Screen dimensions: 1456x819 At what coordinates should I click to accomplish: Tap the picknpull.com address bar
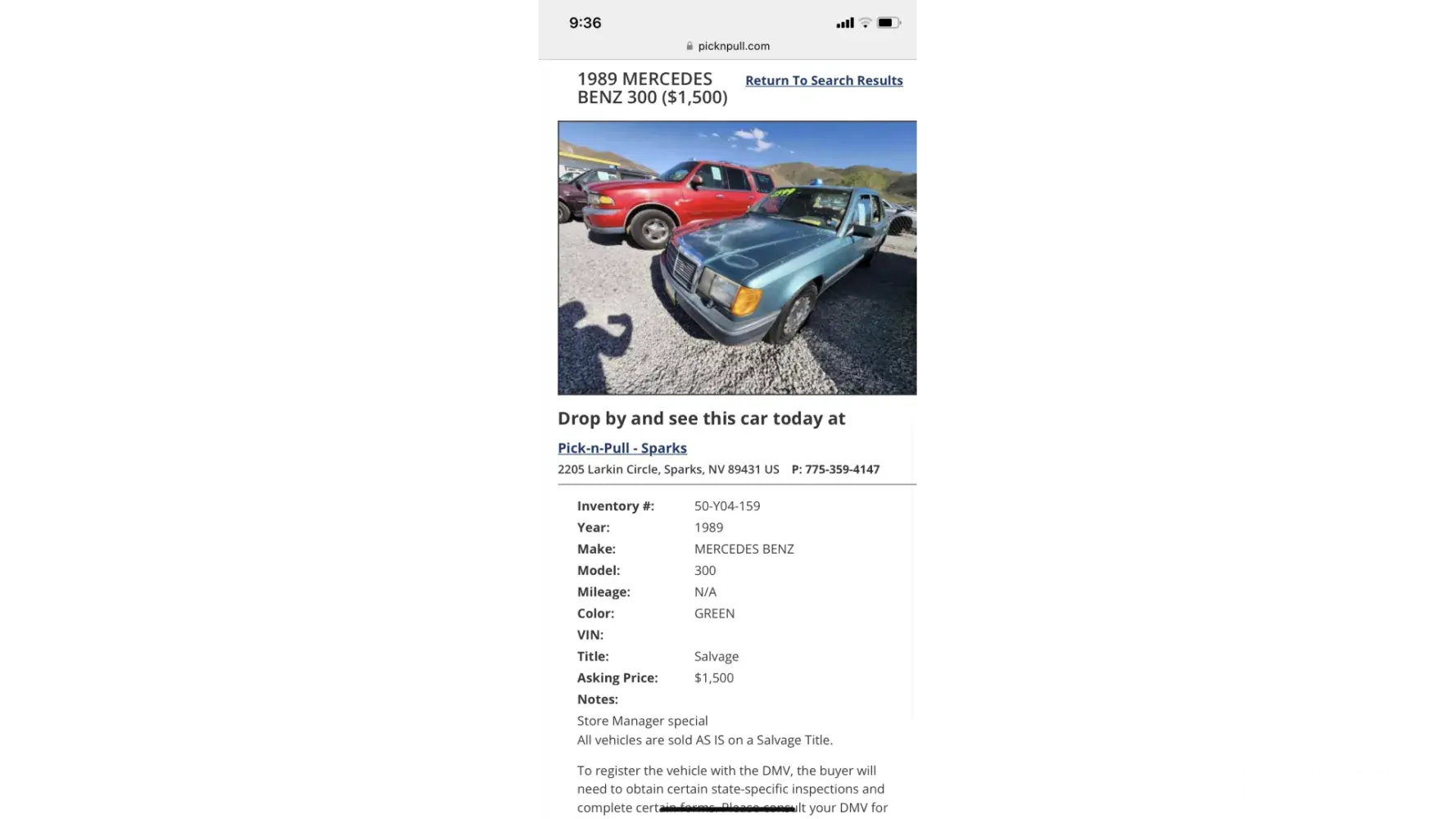(x=728, y=46)
